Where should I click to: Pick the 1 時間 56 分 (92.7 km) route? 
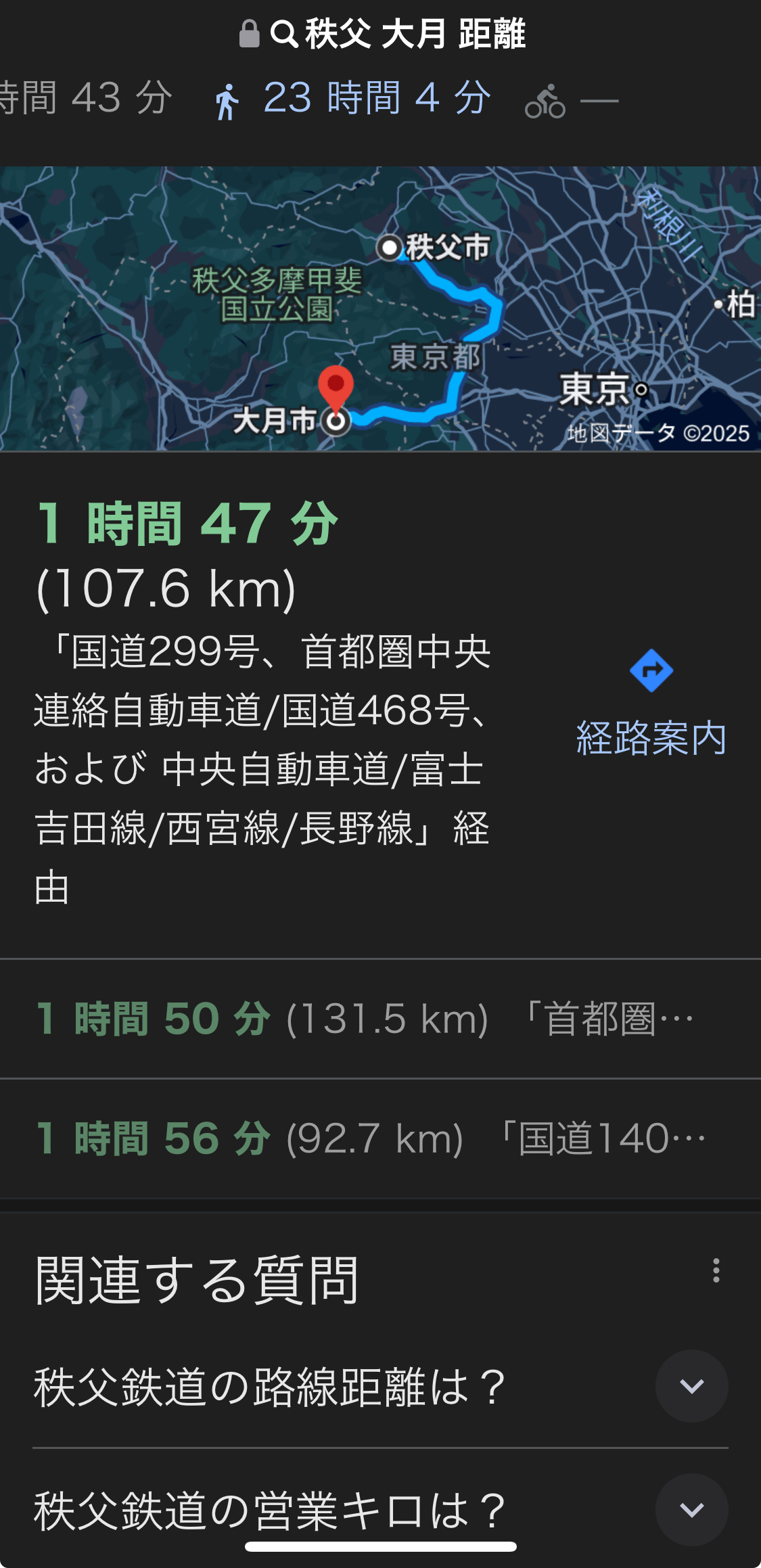tap(371, 1138)
